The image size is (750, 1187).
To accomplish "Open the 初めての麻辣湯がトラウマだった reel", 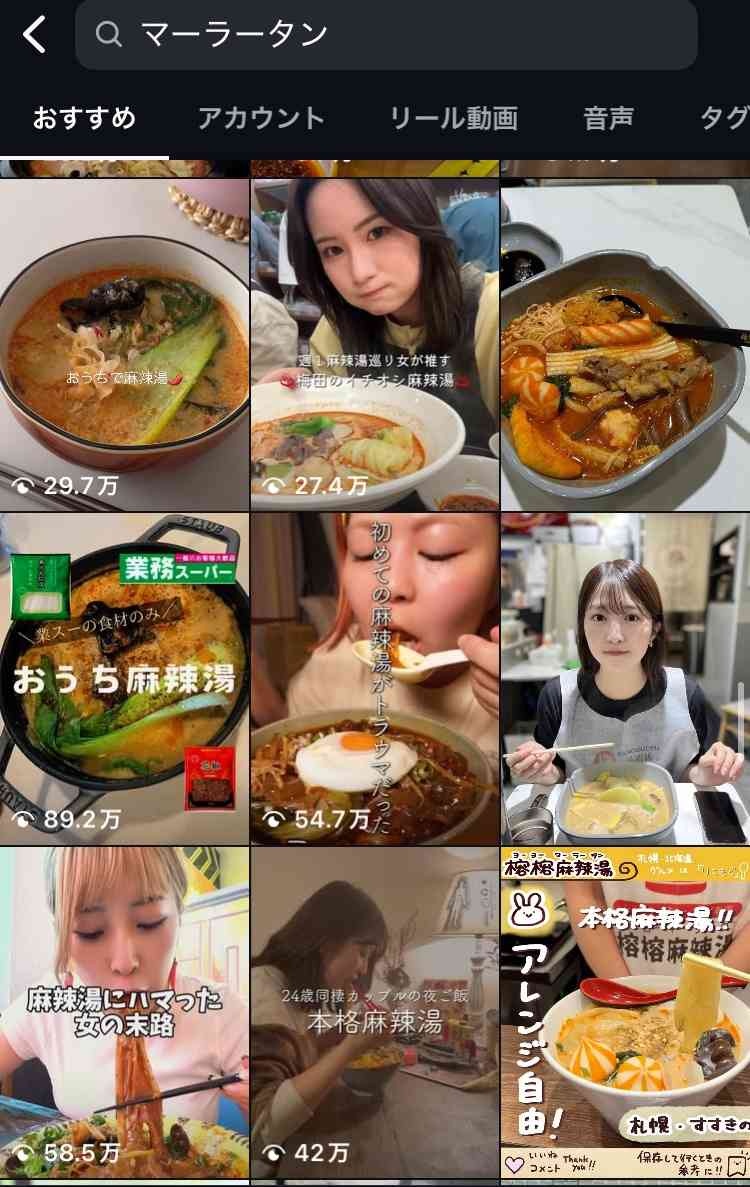I will click(374, 678).
